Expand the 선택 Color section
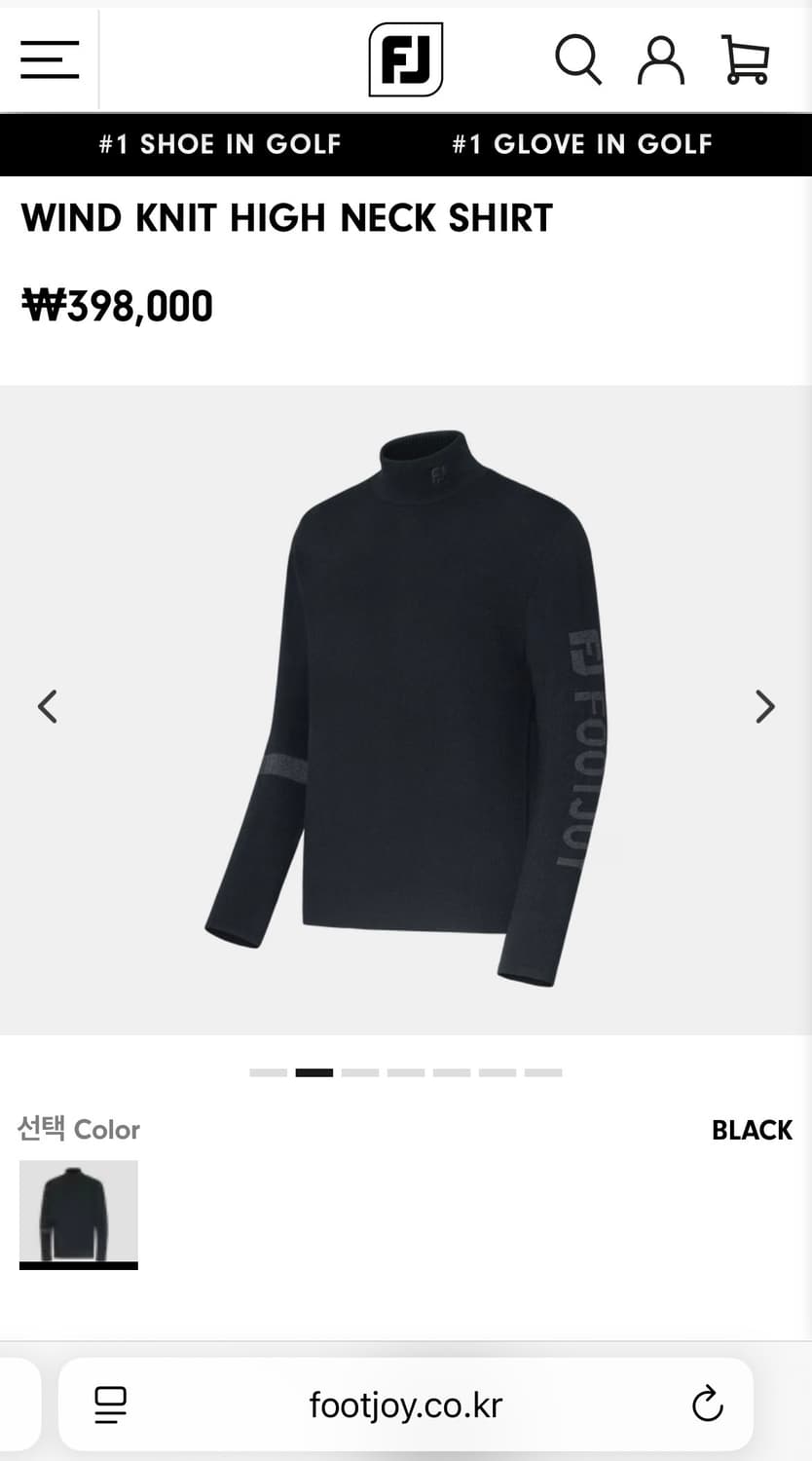Viewport: 812px width, 1461px height. pos(79,1130)
